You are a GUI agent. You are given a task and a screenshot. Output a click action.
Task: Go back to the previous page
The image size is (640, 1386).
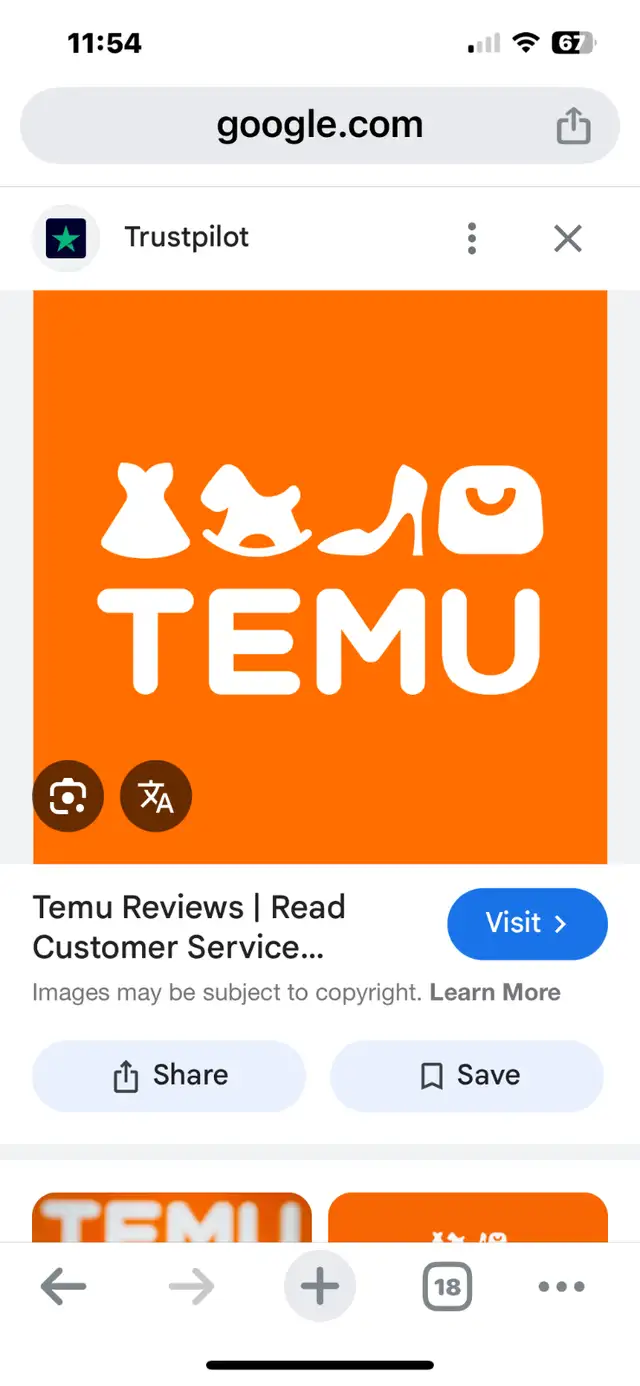[64, 1287]
